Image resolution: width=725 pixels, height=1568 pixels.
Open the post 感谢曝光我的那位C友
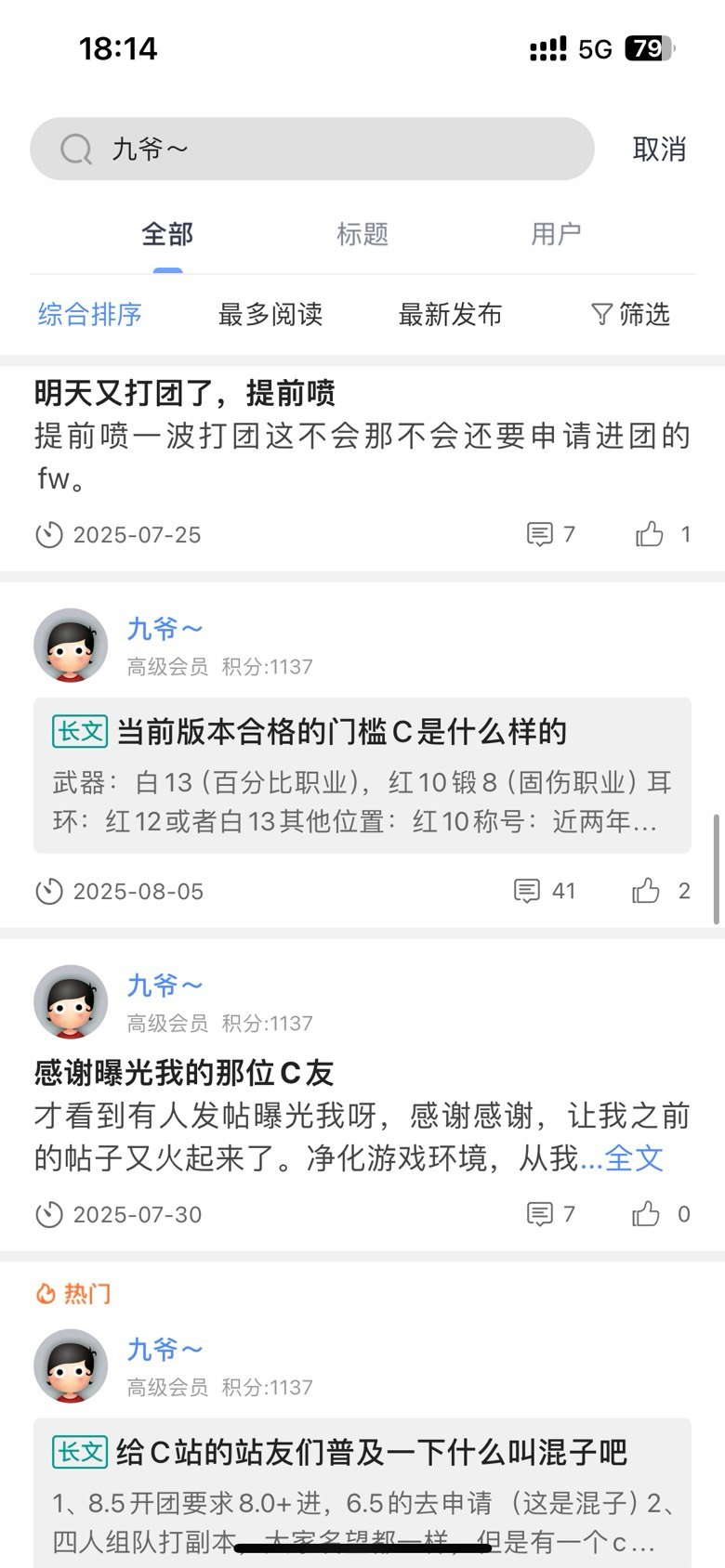click(184, 1073)
